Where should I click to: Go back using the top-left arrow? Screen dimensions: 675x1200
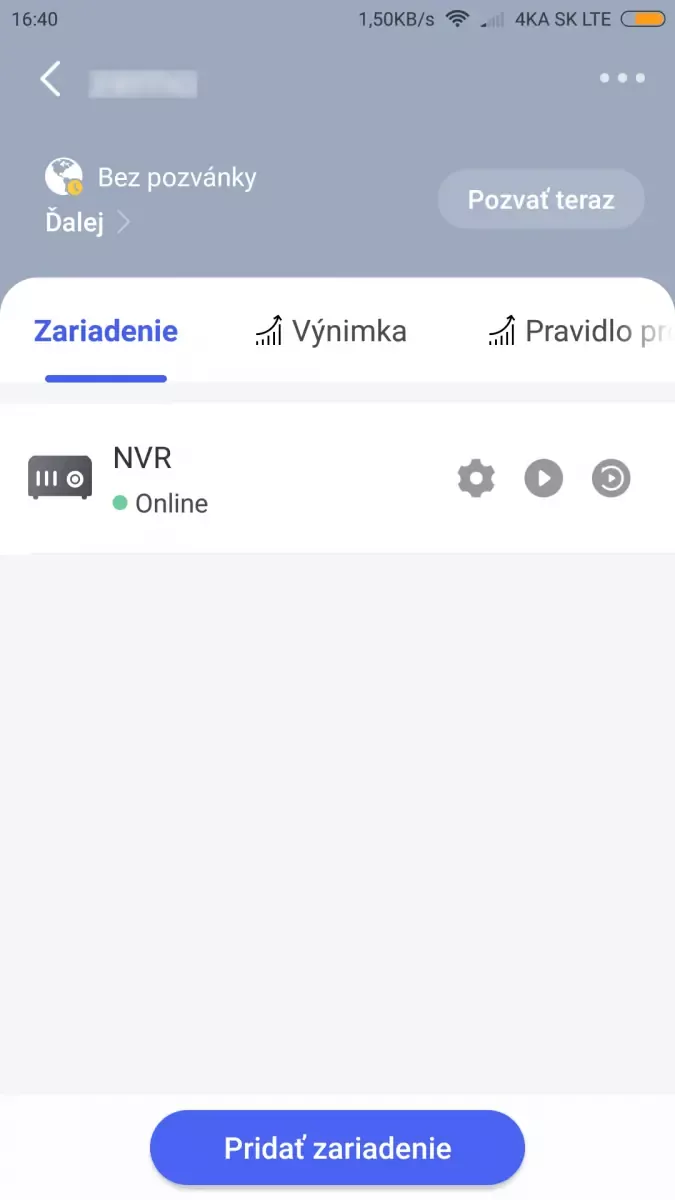(51, 79)
